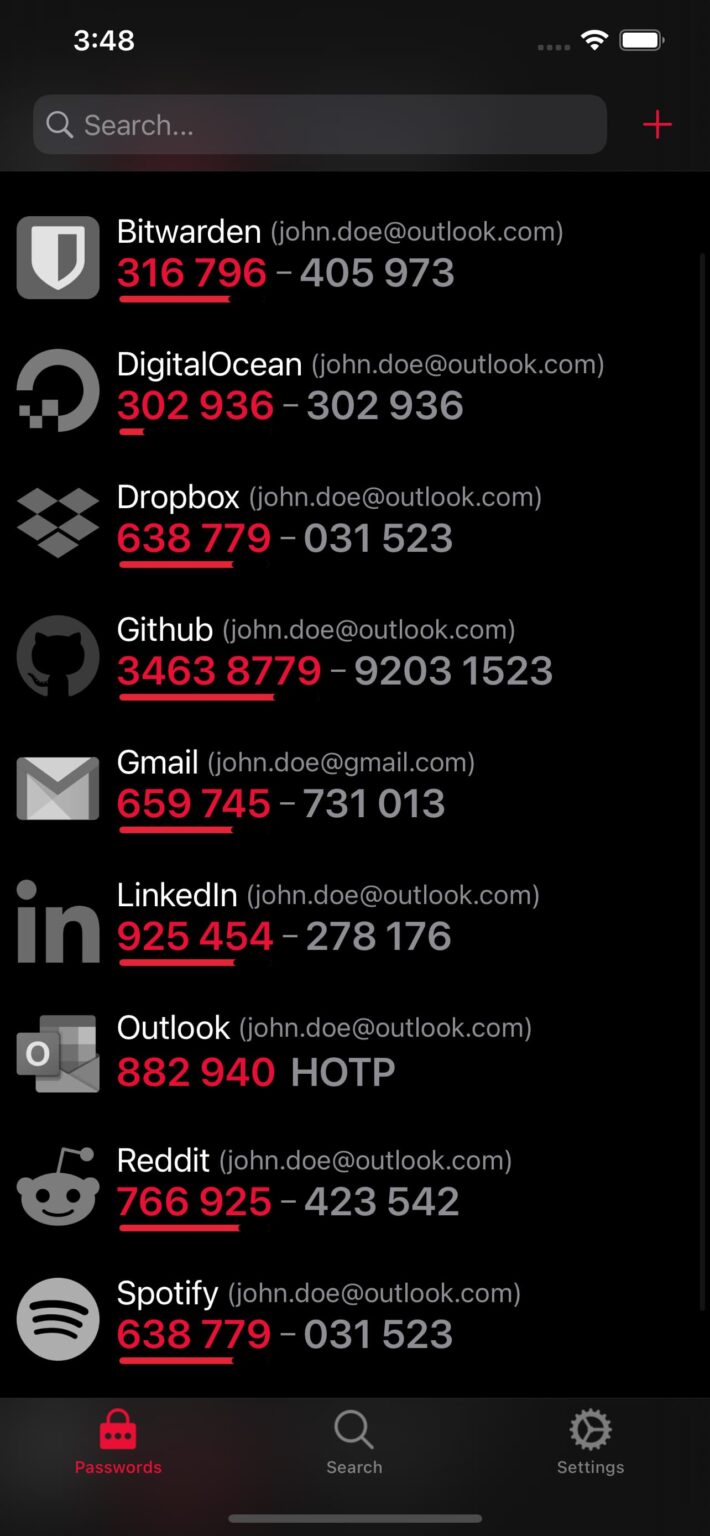Open the LinkedIn code row
710x1536 pixels.
point(340,919)
